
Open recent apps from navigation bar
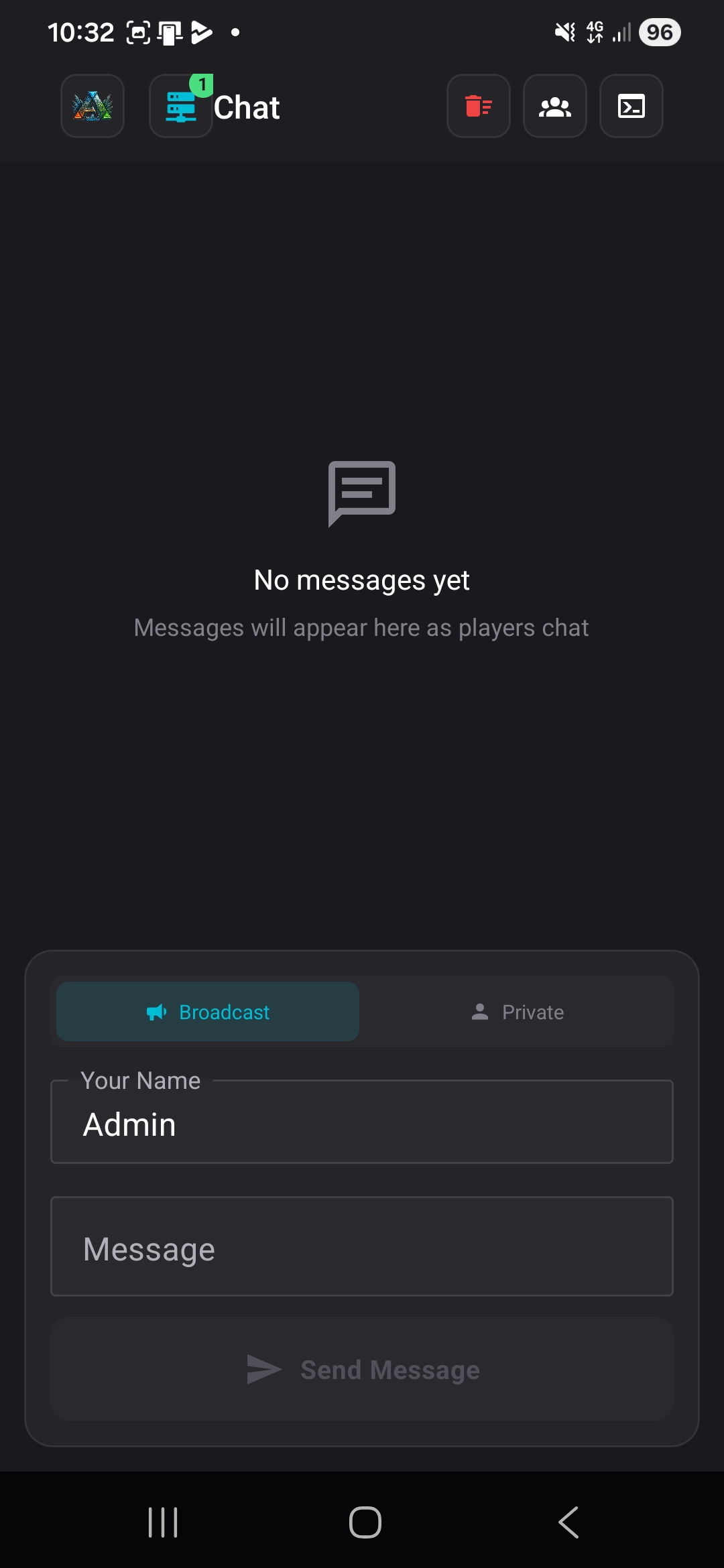click(163, 1521)
